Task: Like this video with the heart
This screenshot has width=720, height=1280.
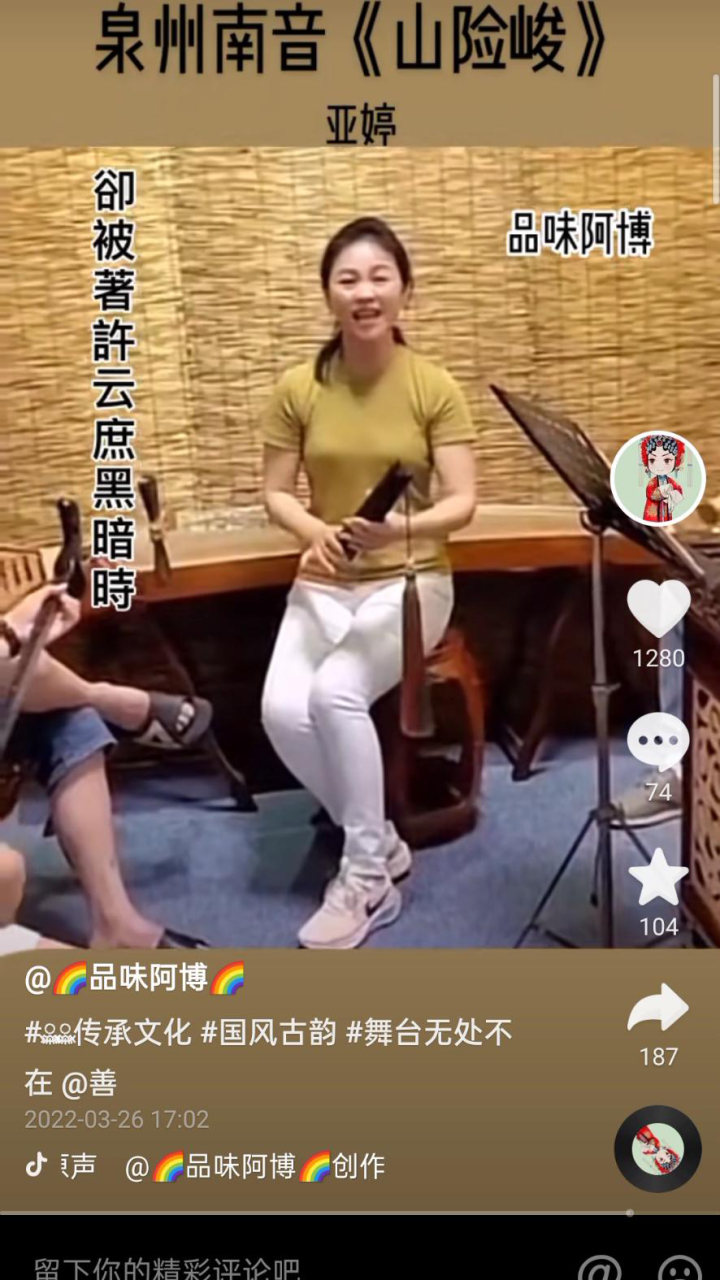Action: click(x=658, y=608)
